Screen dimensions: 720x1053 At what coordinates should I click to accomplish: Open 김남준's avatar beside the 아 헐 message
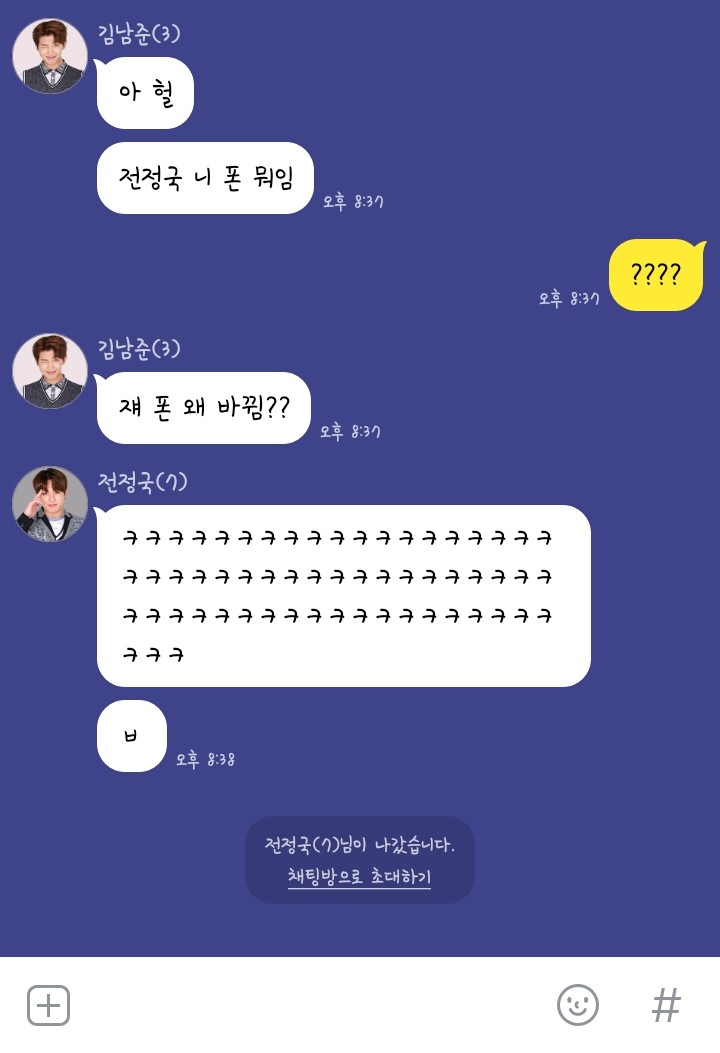(x=50, y=56)
